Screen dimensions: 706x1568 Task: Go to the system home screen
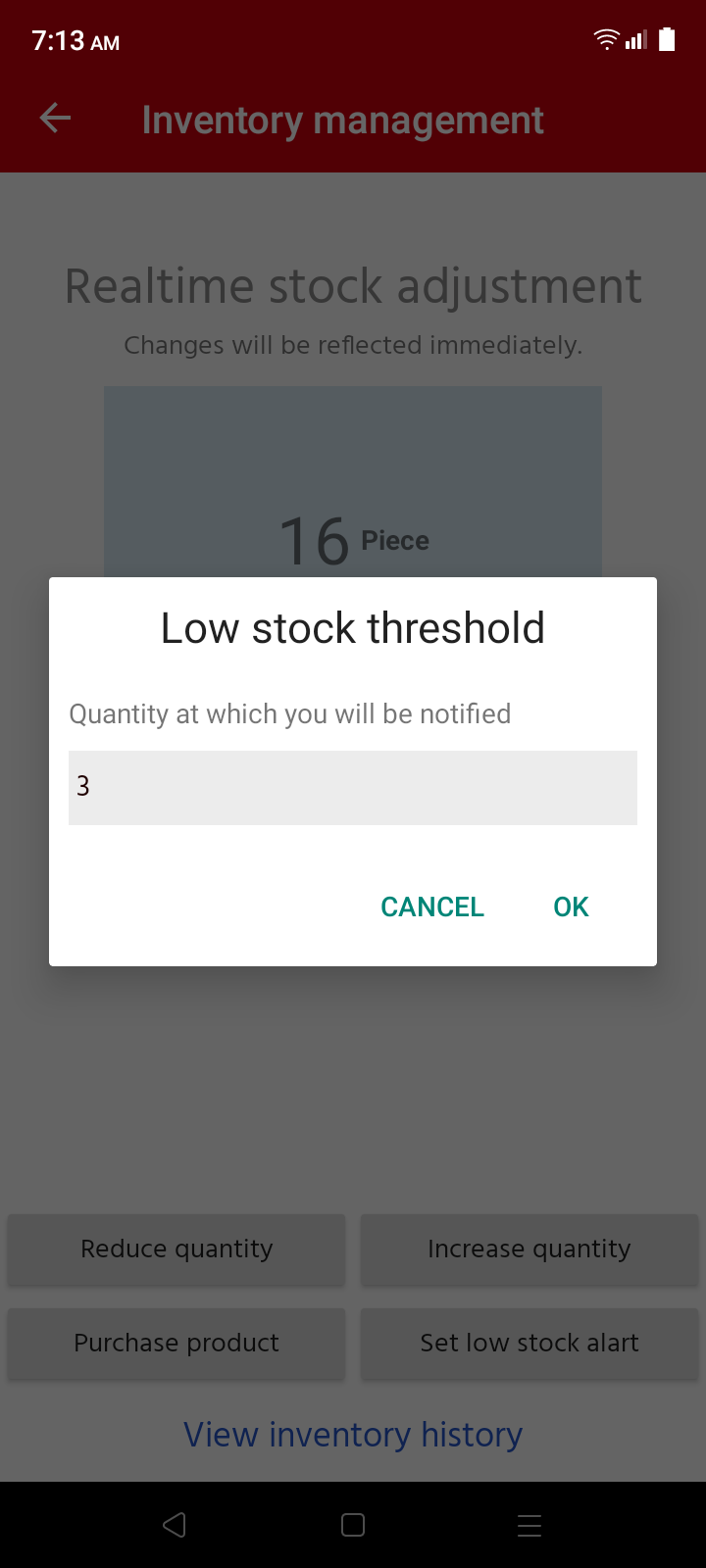[353, 1525]
